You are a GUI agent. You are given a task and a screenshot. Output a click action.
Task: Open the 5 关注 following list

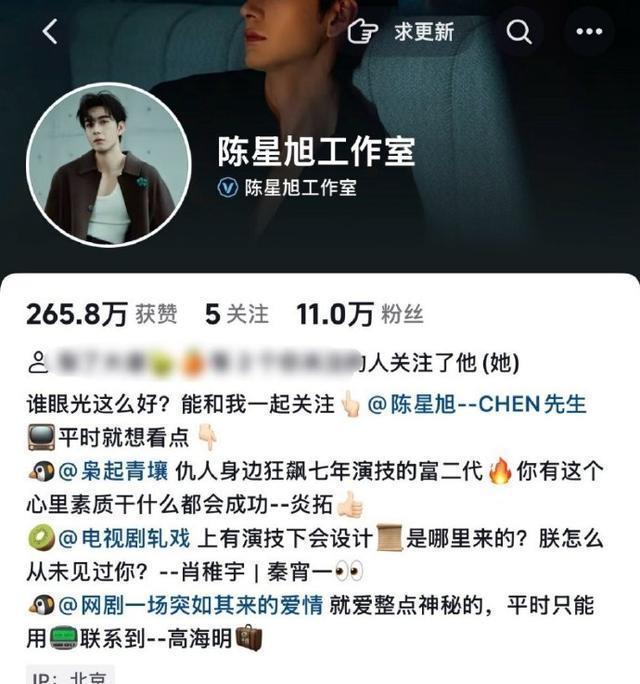[236, 314]
